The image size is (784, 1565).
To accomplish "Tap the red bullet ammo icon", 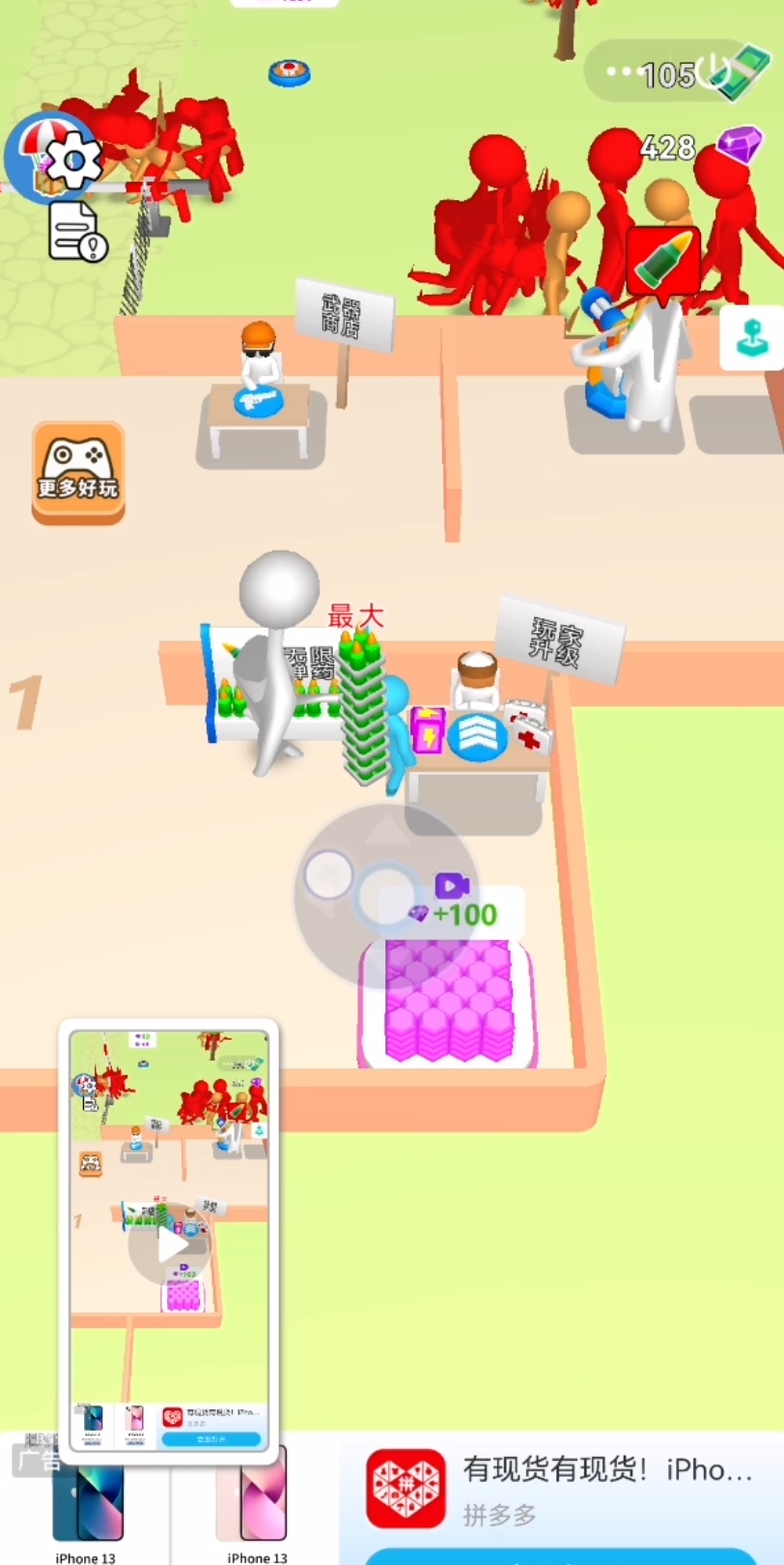I will (664, 261).
